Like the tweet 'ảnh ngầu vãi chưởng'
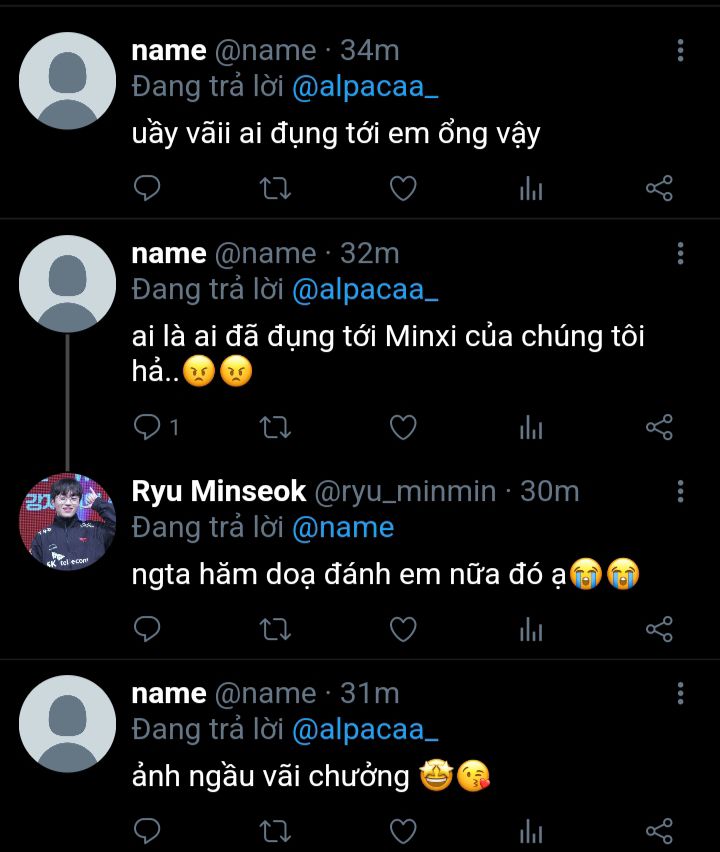Viewport: 720px width, 852px height. coord(402,830)
